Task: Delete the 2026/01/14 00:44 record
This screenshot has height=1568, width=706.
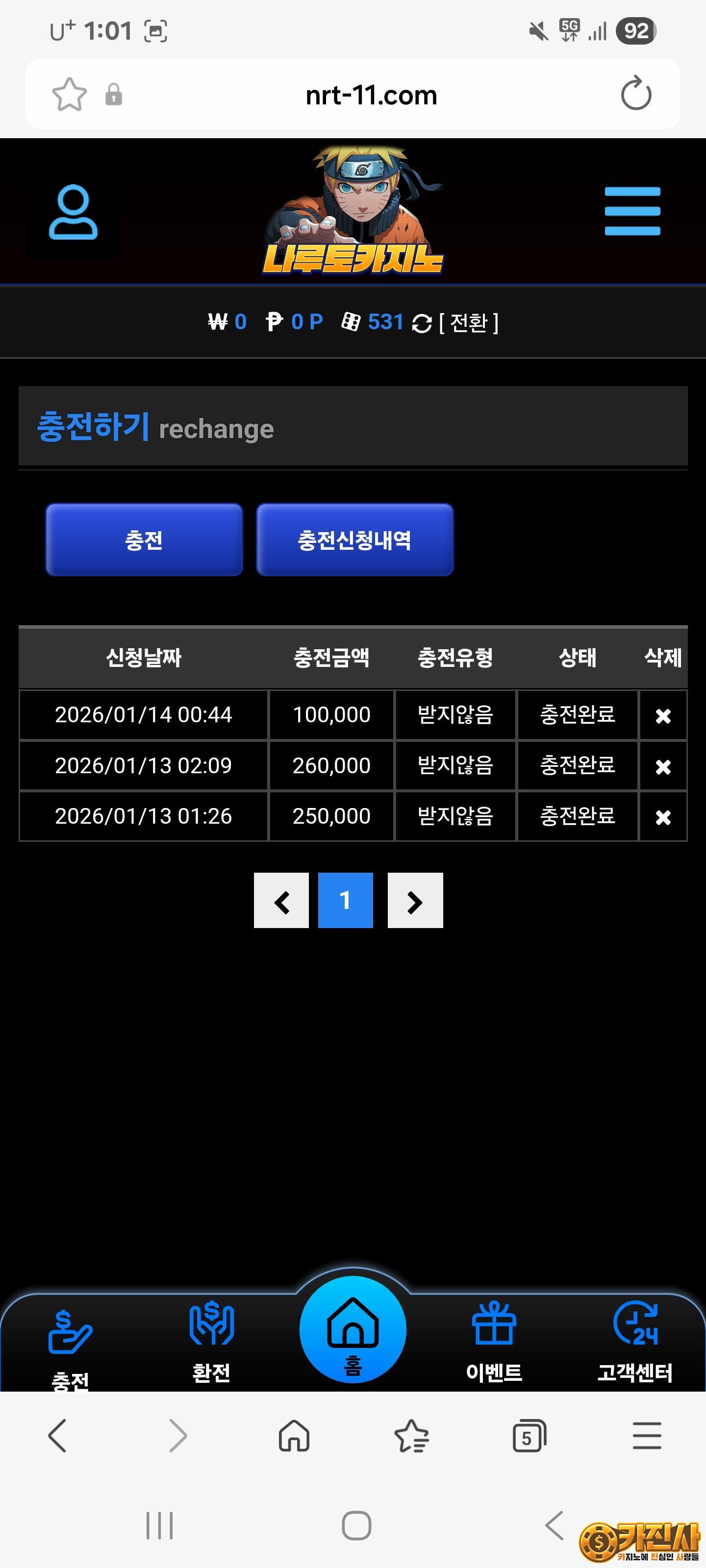Action: [x=663, y=716]
